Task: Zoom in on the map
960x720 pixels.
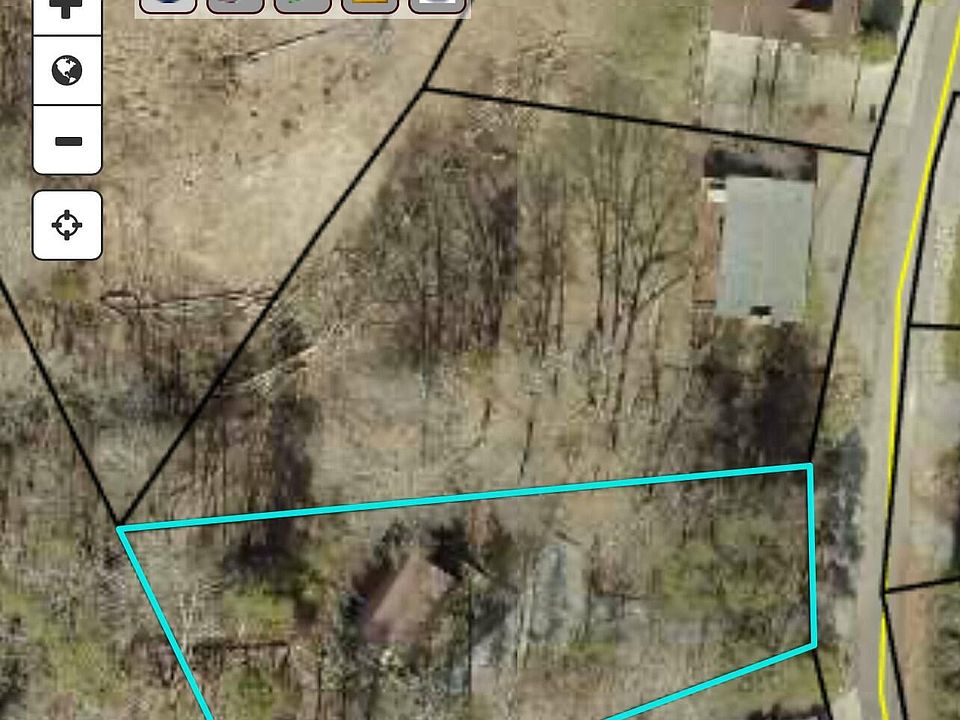Action: pyautogui.click(x=67, y=10)
